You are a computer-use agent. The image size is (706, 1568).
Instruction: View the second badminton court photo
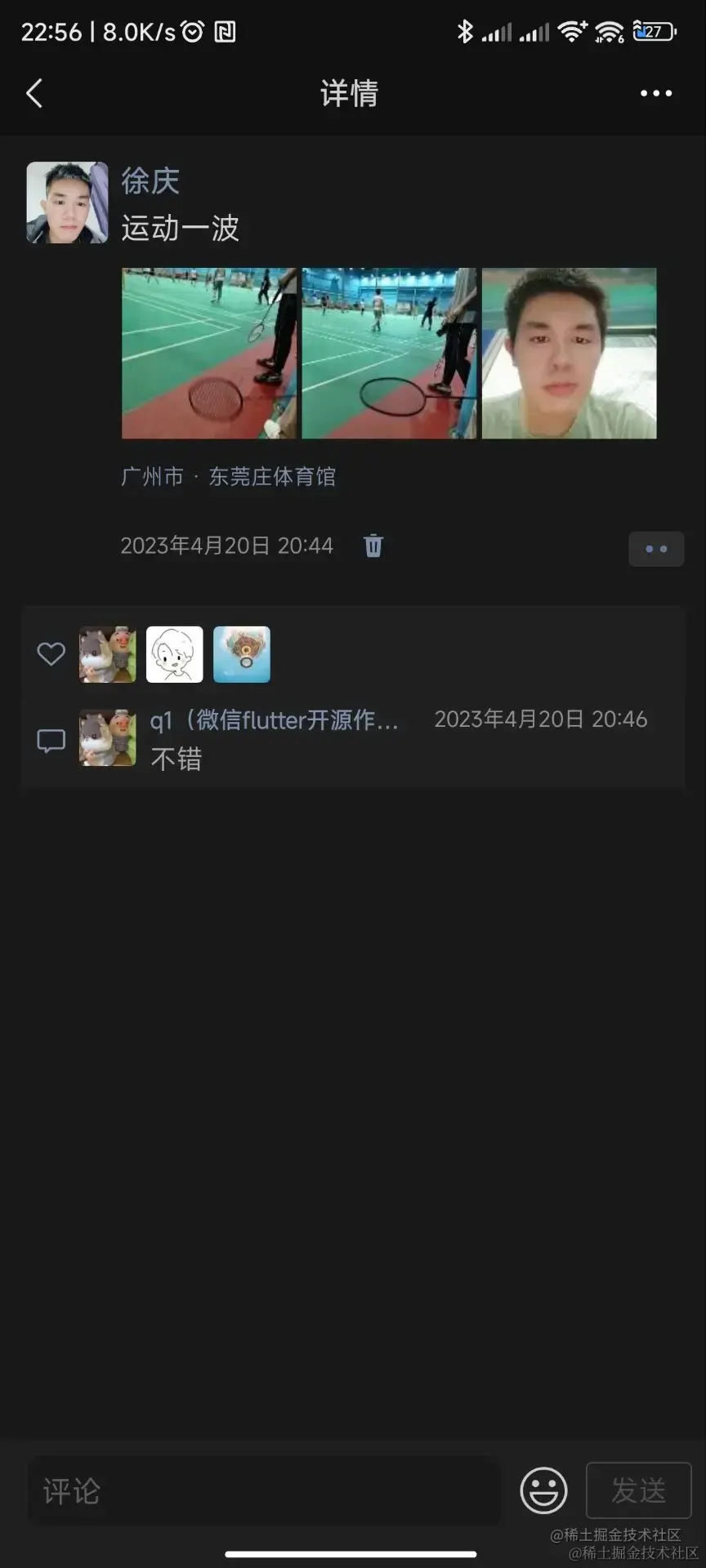(389, 353)
